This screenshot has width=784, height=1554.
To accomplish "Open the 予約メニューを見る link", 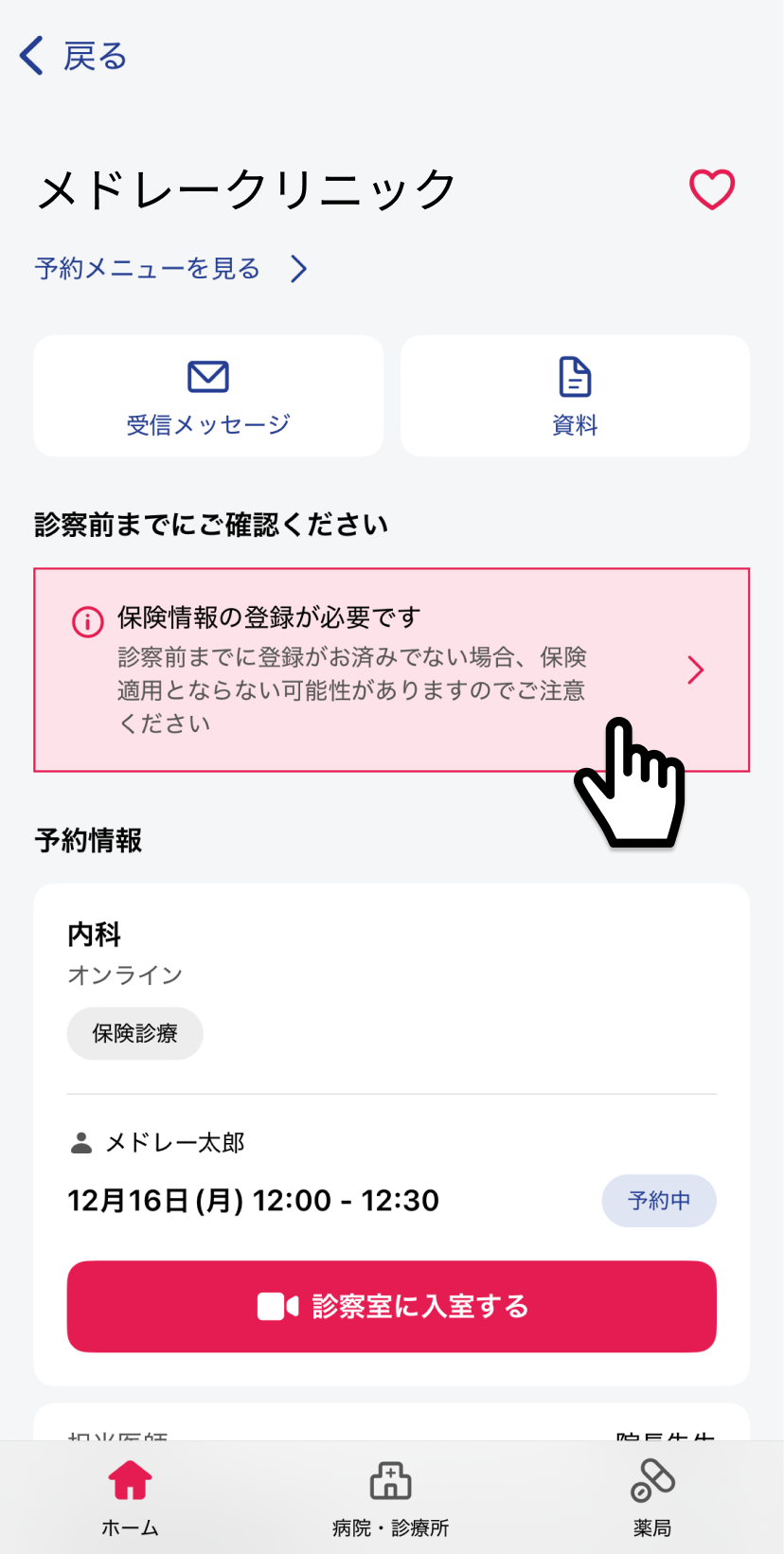I will tap(171, 269).
